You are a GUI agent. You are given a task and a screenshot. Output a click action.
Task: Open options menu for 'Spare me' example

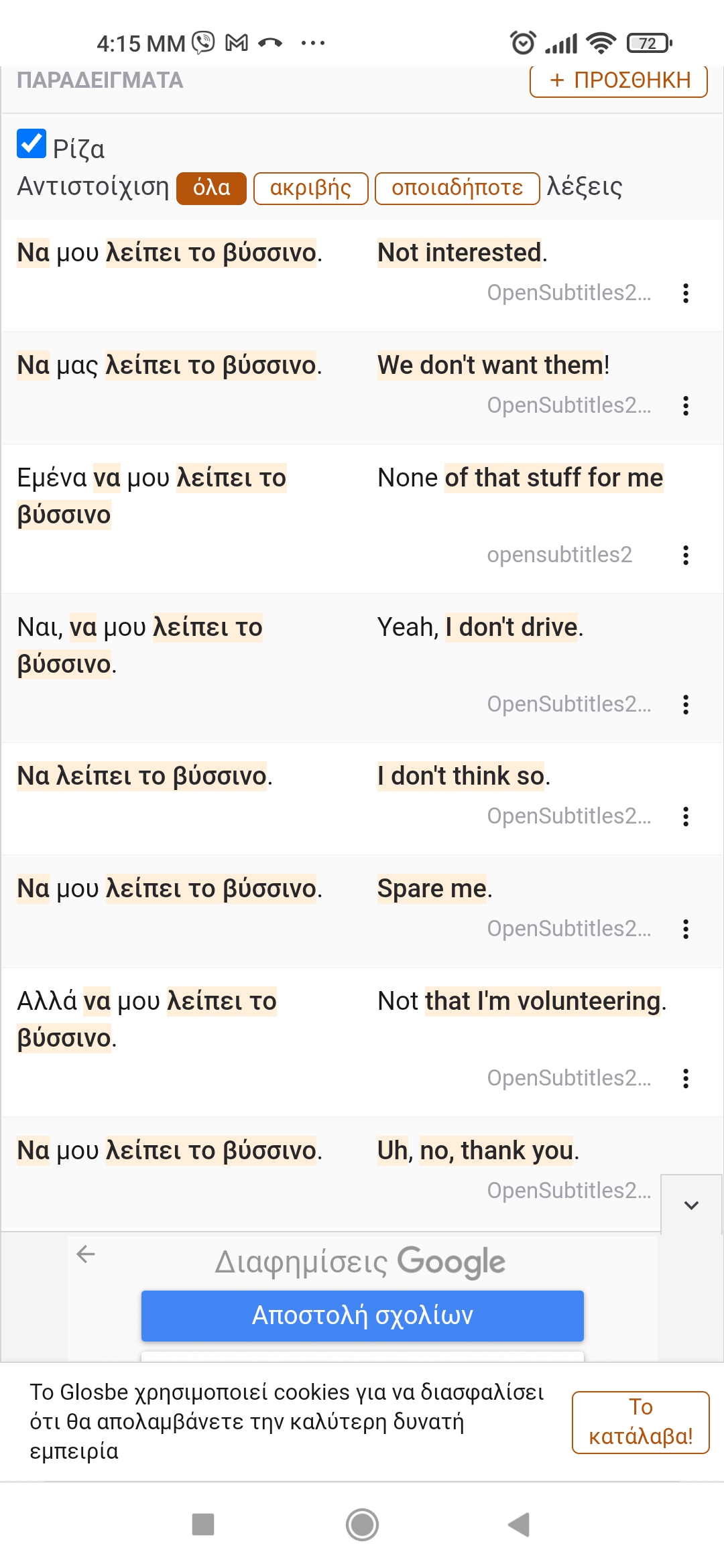685,929
